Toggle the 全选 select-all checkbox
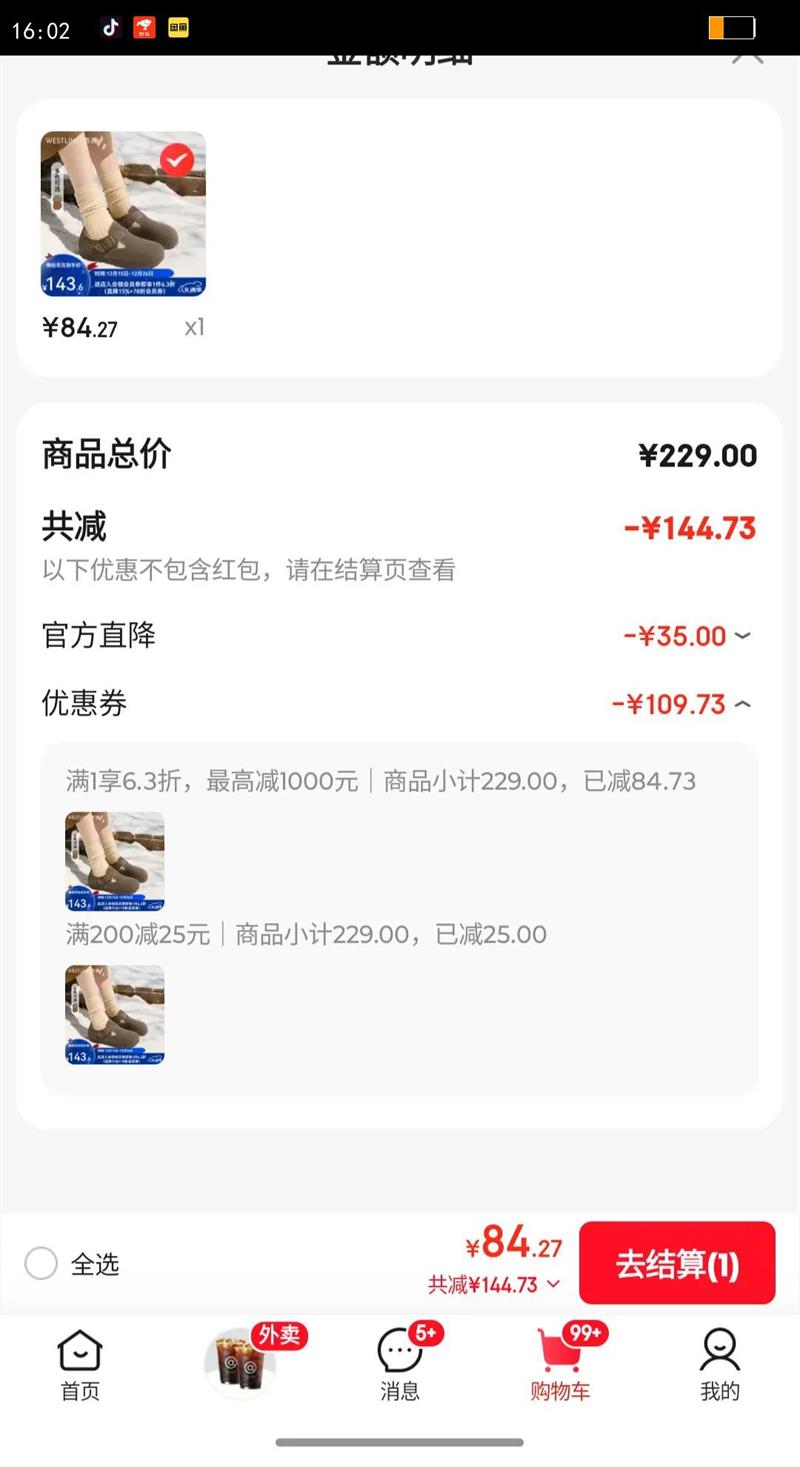 [41, 1264]
